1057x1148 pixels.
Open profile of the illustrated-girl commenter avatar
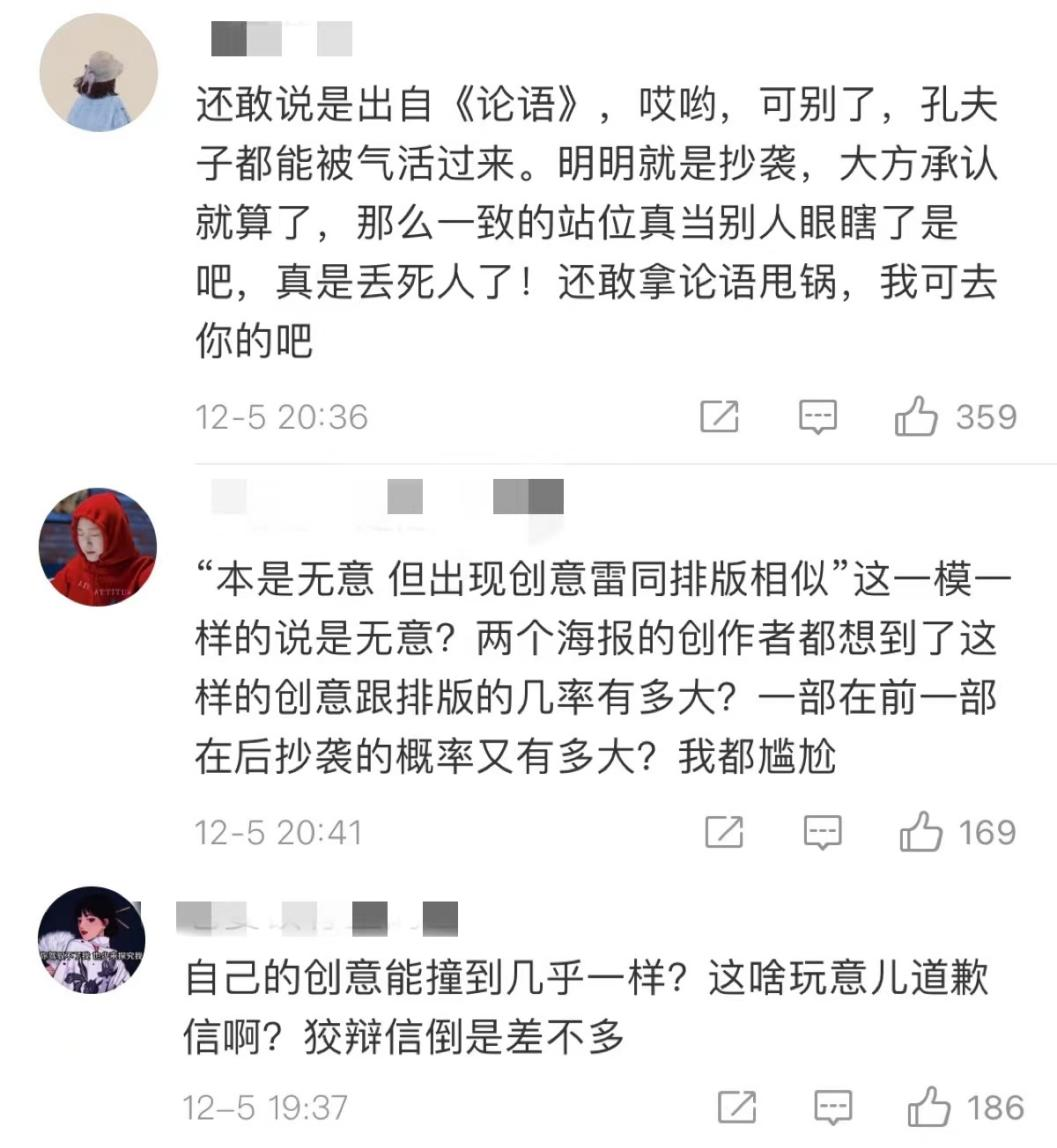[91, 939]
